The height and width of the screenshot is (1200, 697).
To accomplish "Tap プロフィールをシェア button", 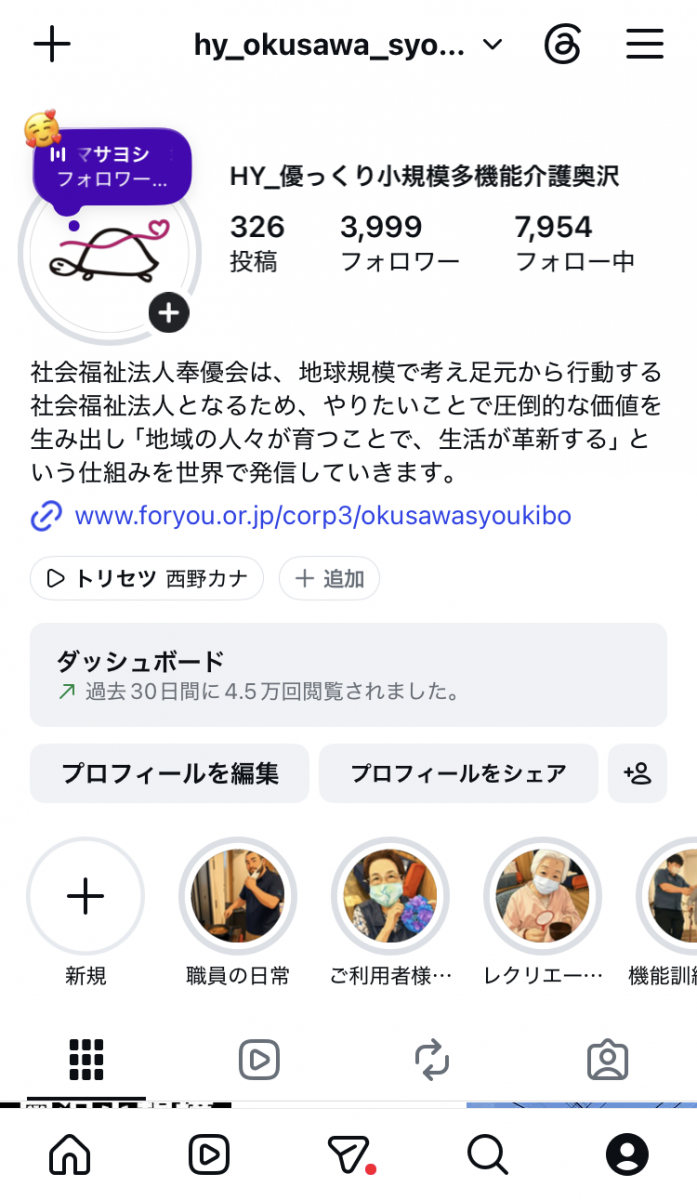I will [x=458, y=773].
